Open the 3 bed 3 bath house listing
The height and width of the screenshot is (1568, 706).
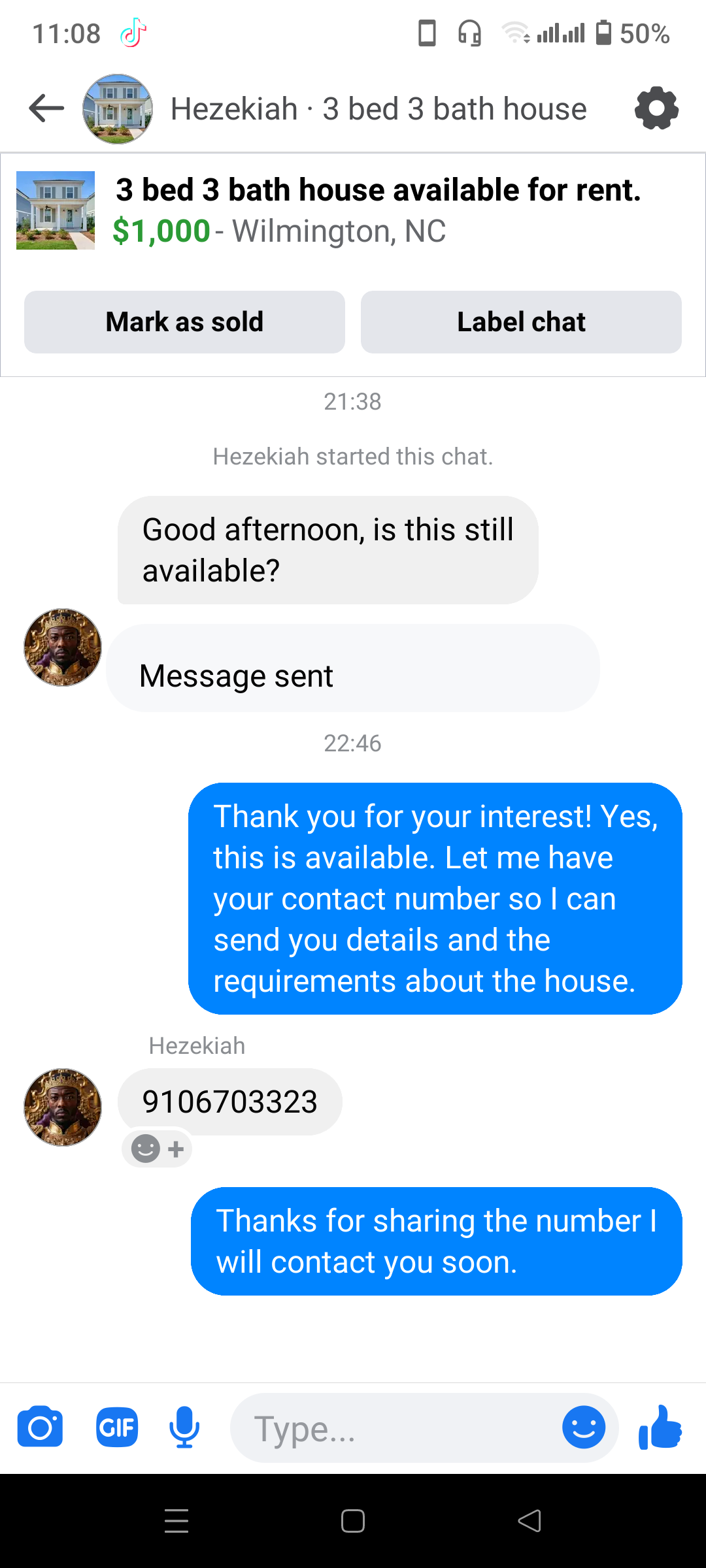377,190
